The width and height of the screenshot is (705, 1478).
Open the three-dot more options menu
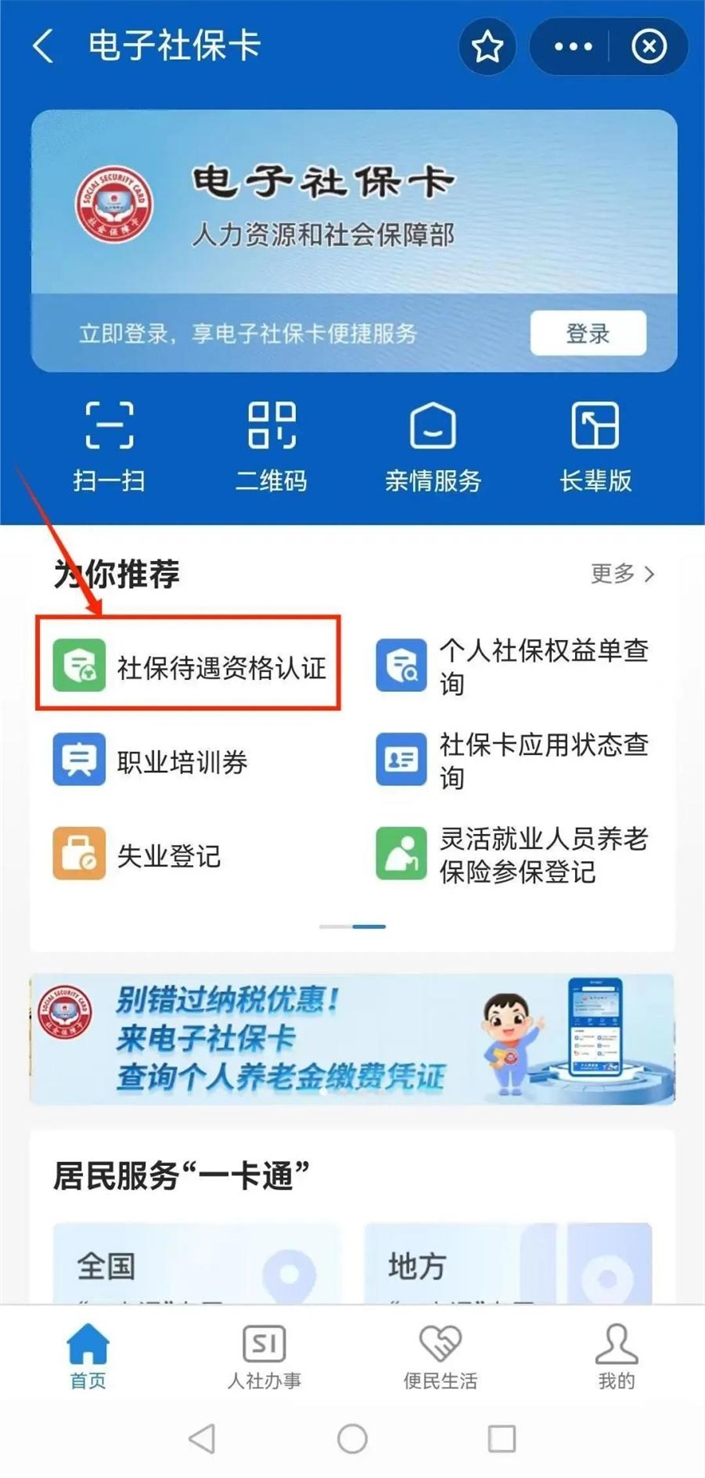[x=573, y=46]
